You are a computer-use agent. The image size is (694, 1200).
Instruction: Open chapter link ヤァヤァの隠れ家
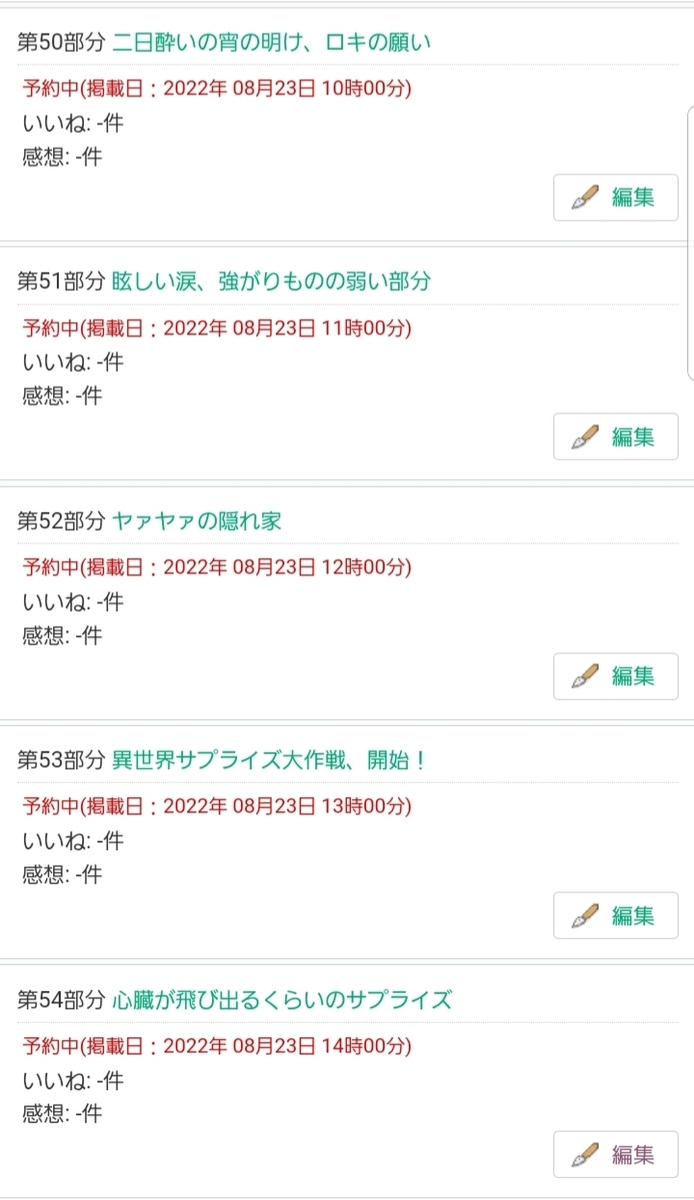(x=197, y=521)
